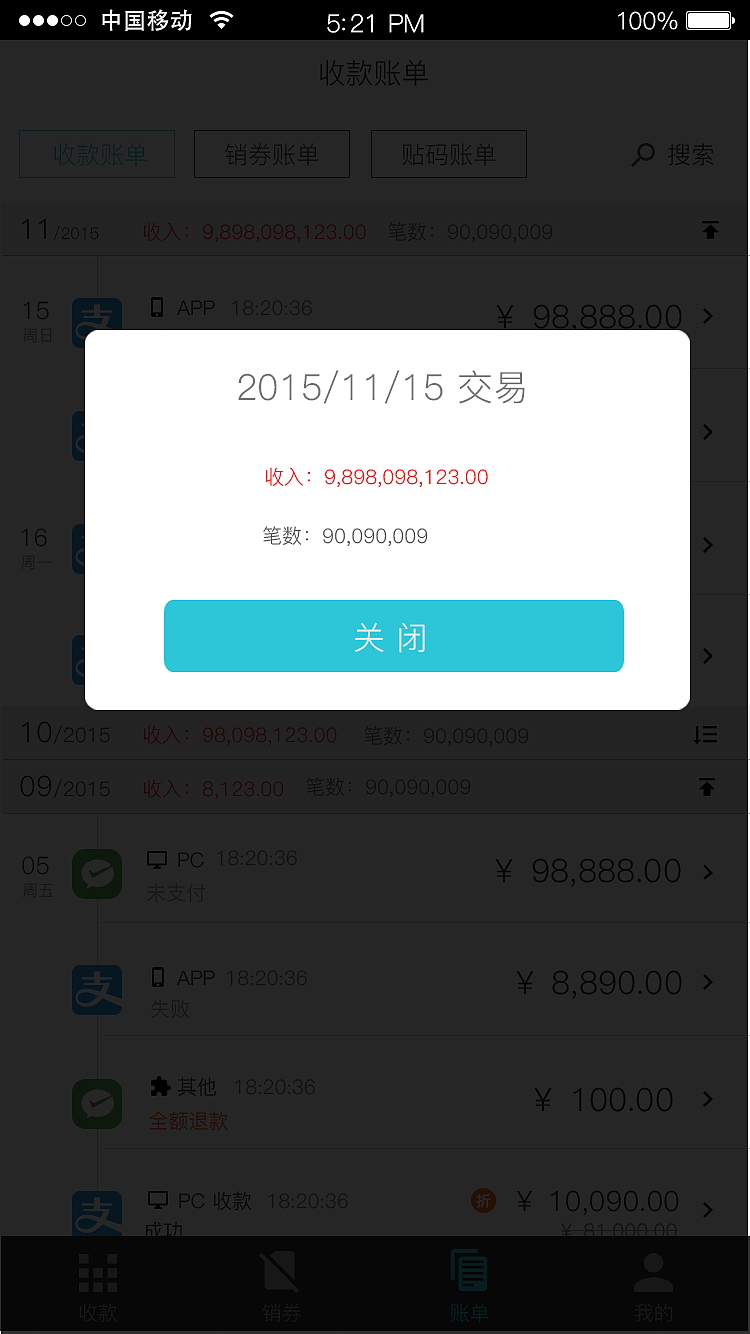Collapse the 09/2015 section arrow icon
The image size is (750, 1334).
(709, 786)
